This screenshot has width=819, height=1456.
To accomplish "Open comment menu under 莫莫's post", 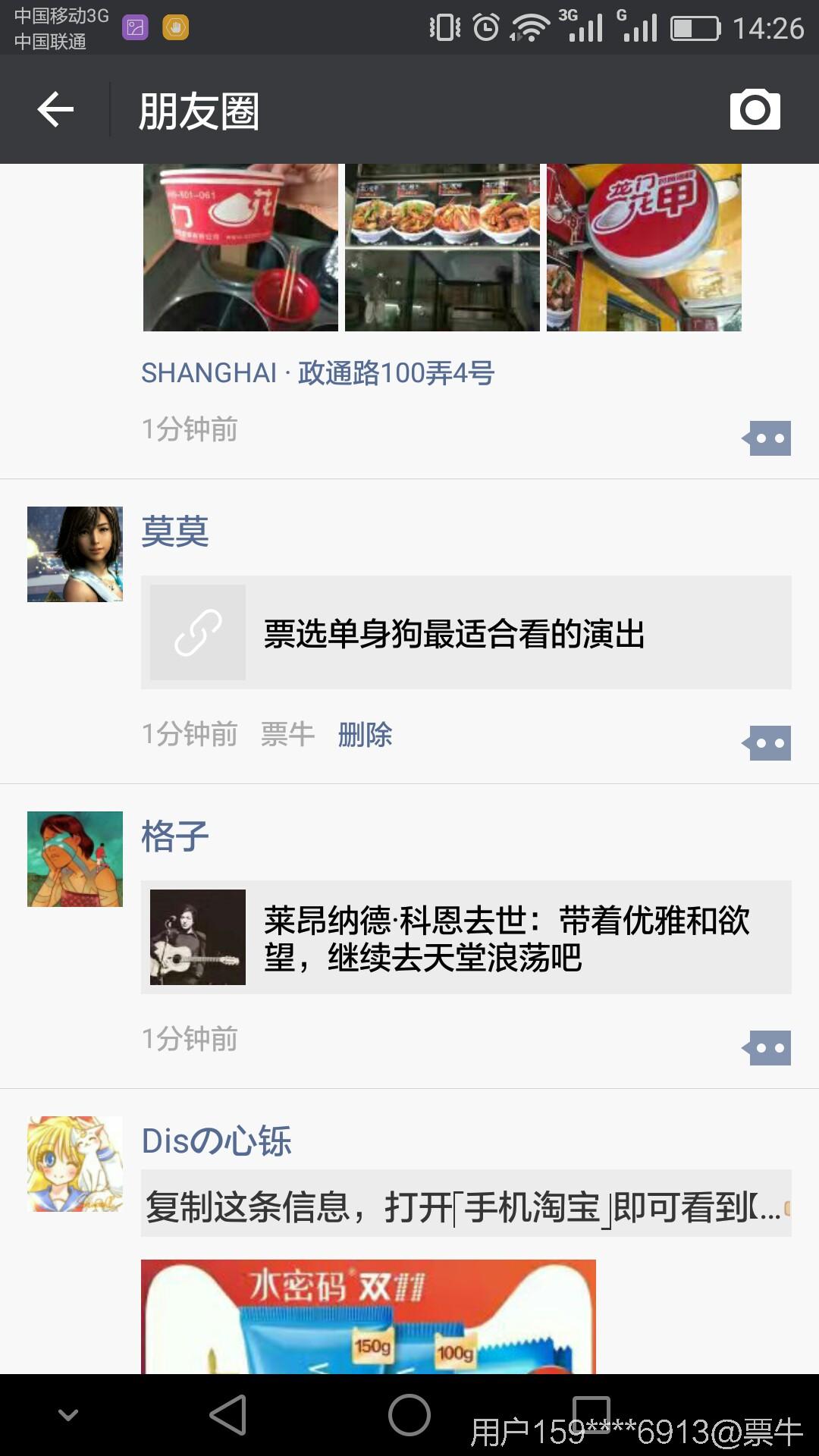I will click(x=767, y=743).
